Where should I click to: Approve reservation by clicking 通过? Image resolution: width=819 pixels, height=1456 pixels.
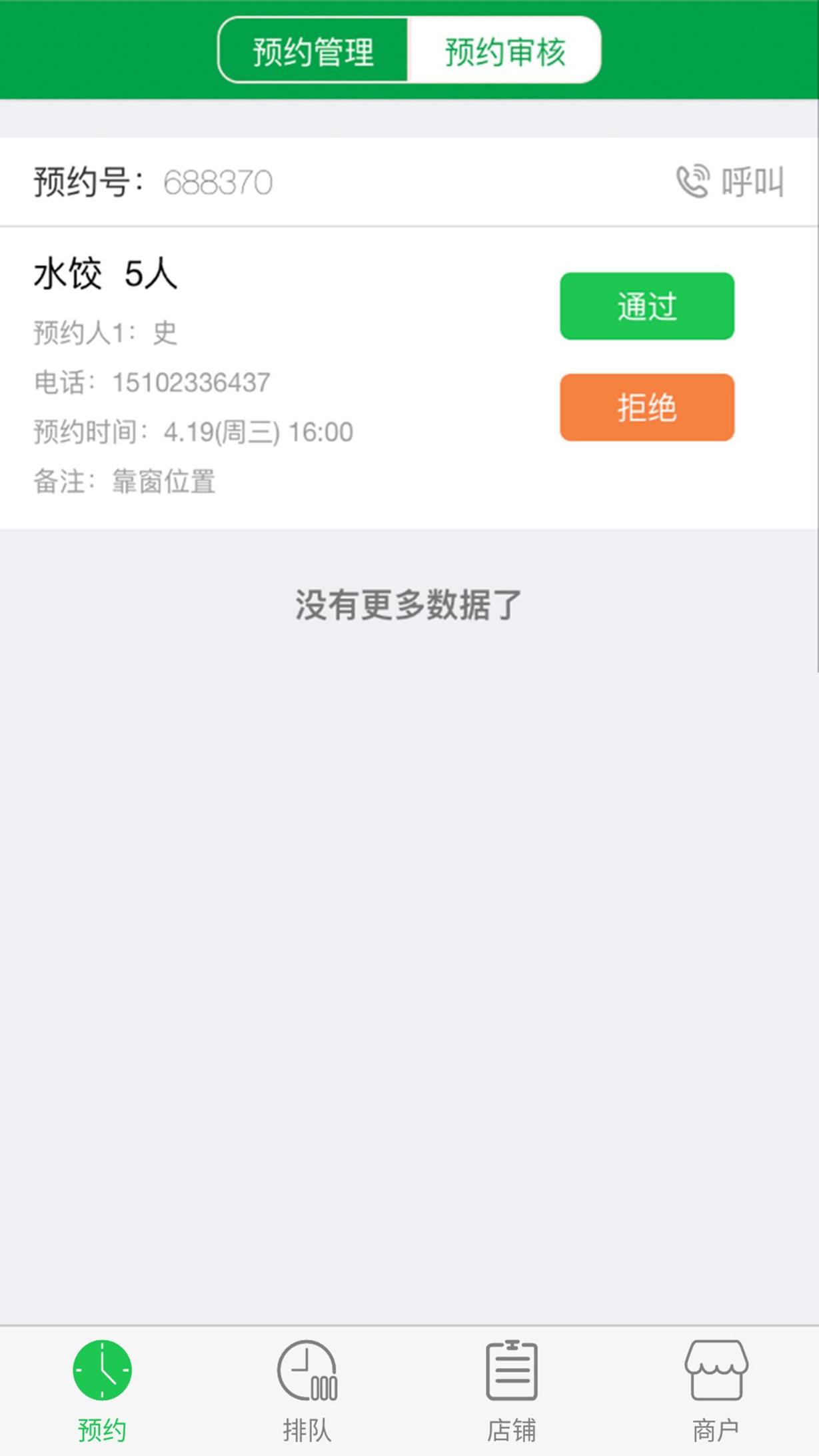(646, 306)
